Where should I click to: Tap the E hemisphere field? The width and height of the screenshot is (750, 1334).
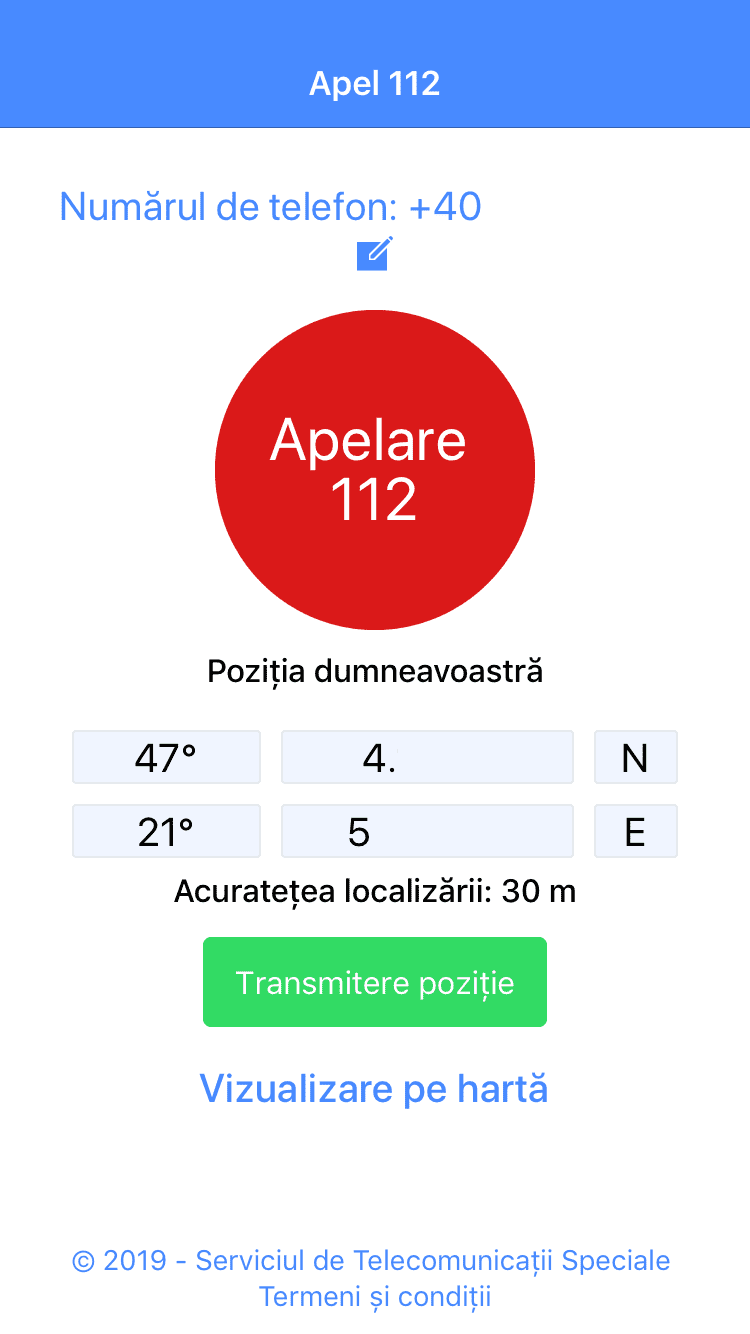pyautogui.click(x=635, y=831)
